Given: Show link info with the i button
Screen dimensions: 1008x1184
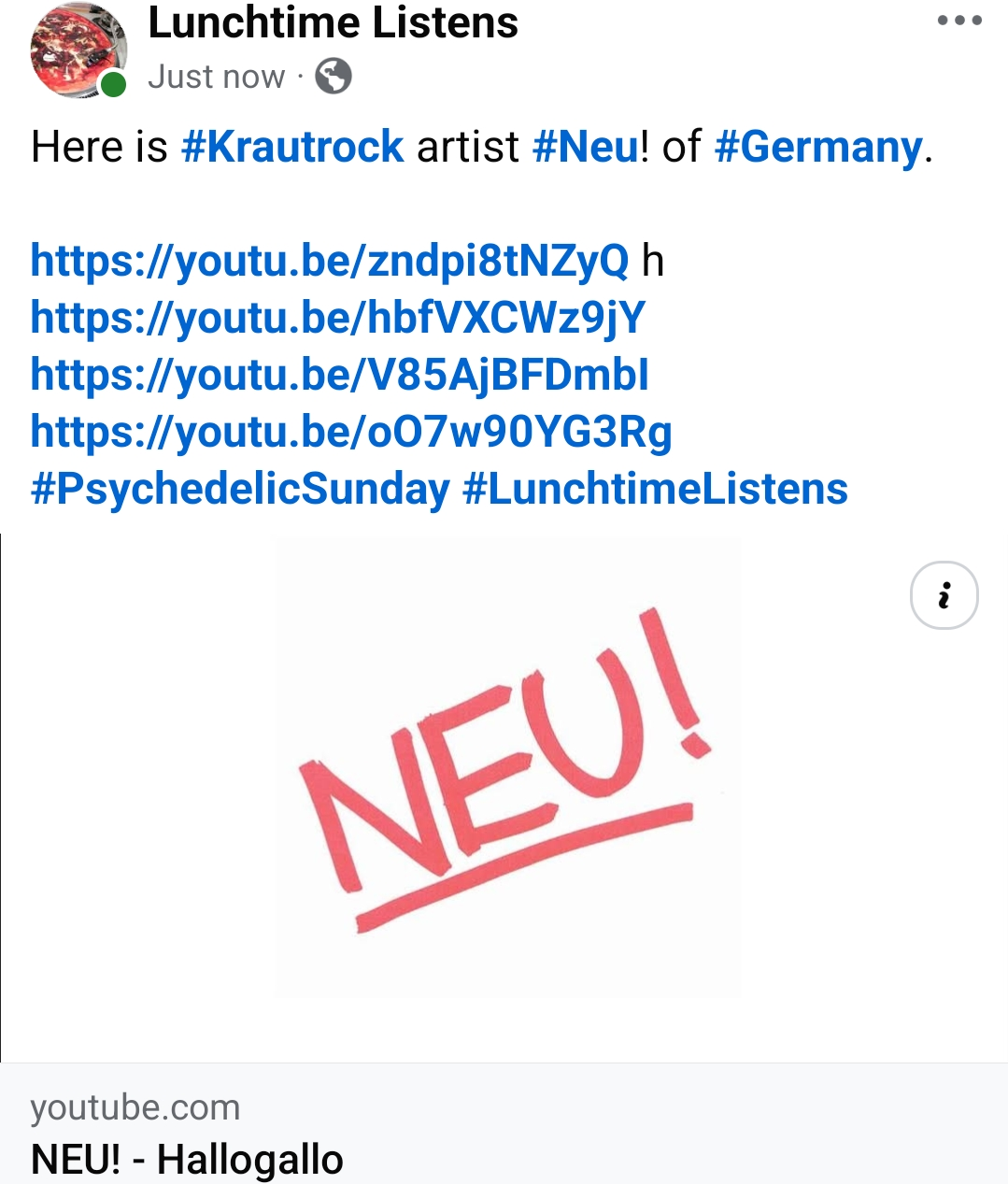Looking at the screenshot, I should click(944, 595).
